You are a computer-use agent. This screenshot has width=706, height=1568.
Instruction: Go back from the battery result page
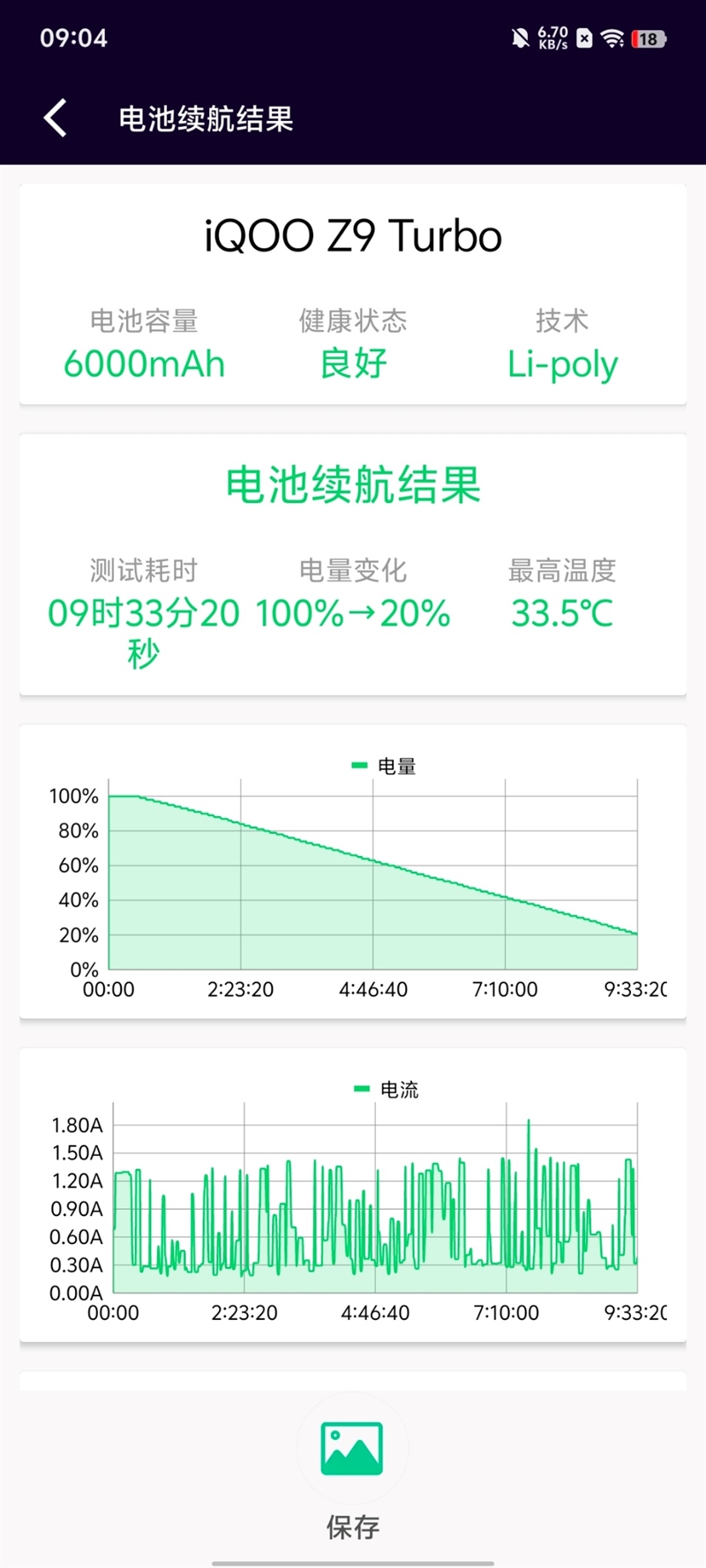point(55,118)
